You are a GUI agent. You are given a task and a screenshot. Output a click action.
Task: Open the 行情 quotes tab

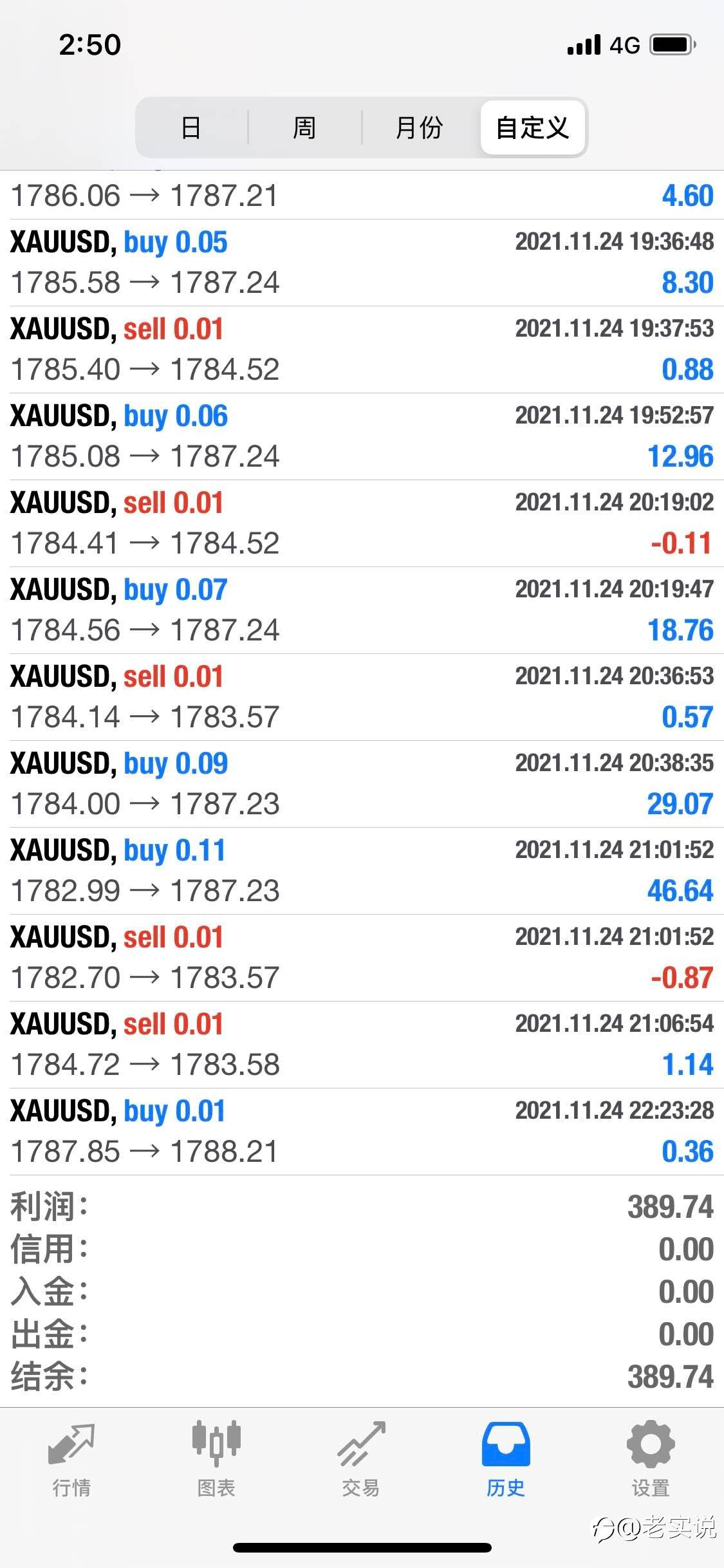(x=72, y=1459)
